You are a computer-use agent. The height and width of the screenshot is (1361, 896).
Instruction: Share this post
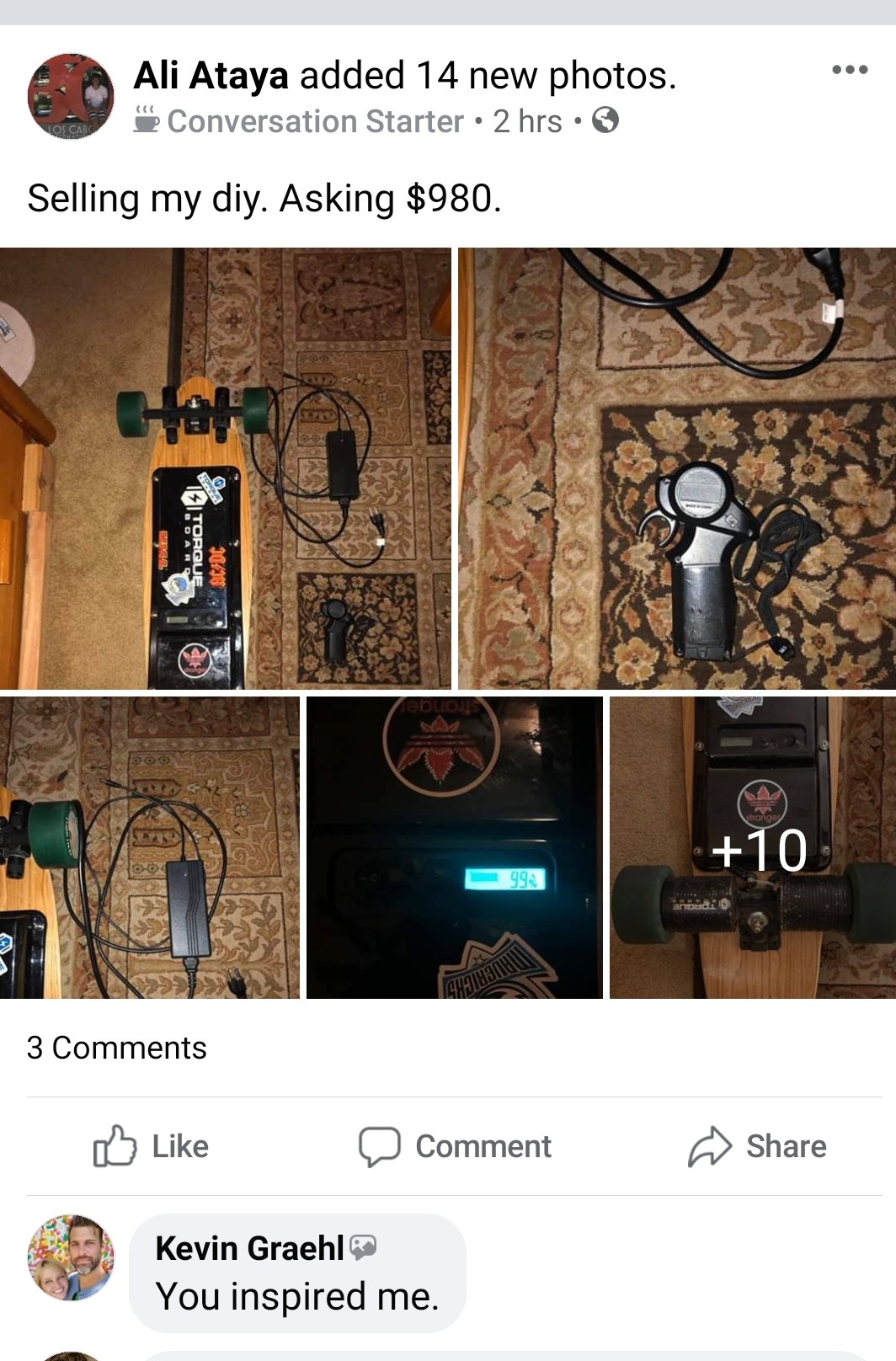tap(758, 1146)
